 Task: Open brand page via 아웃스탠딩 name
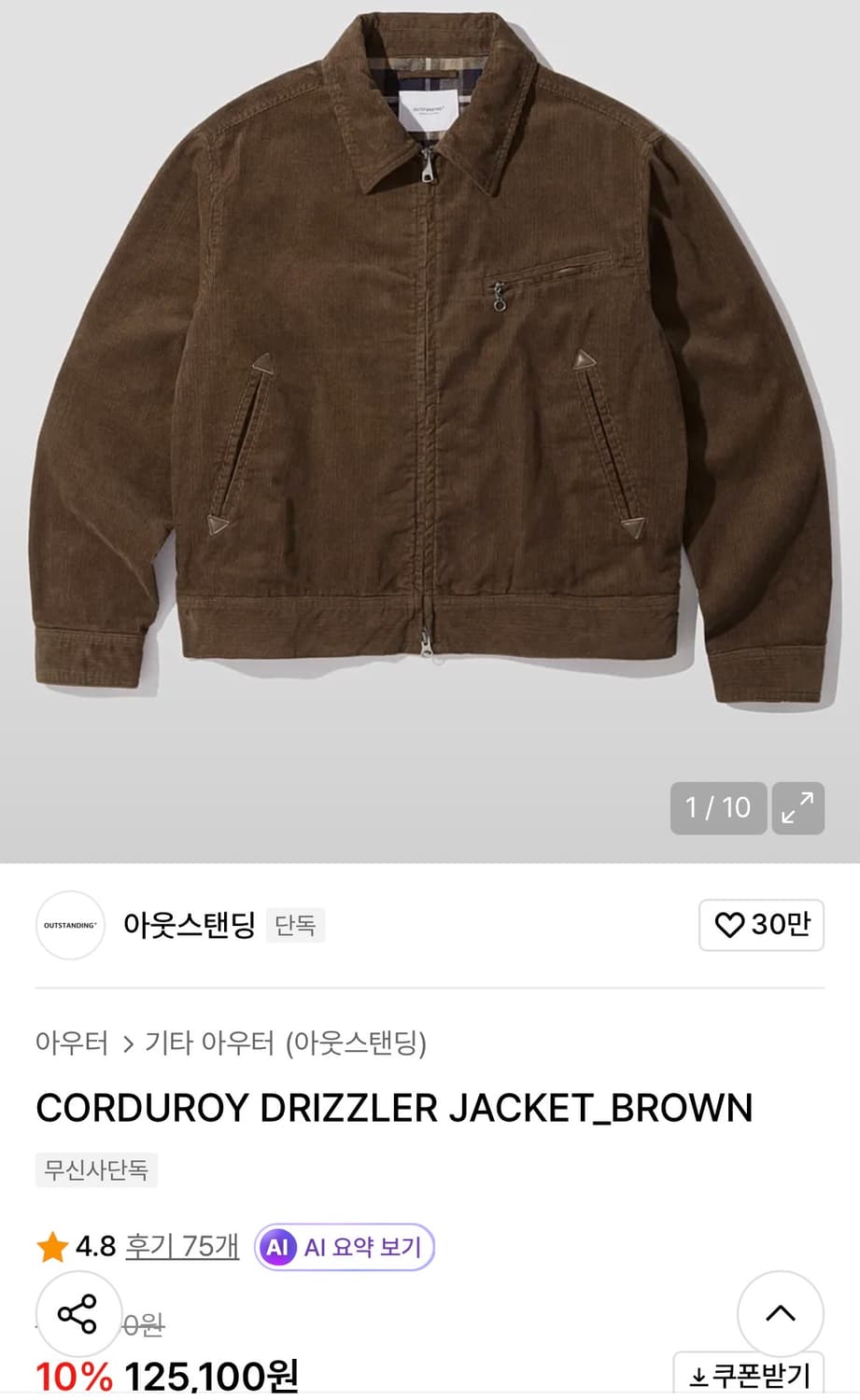(190, 925)
